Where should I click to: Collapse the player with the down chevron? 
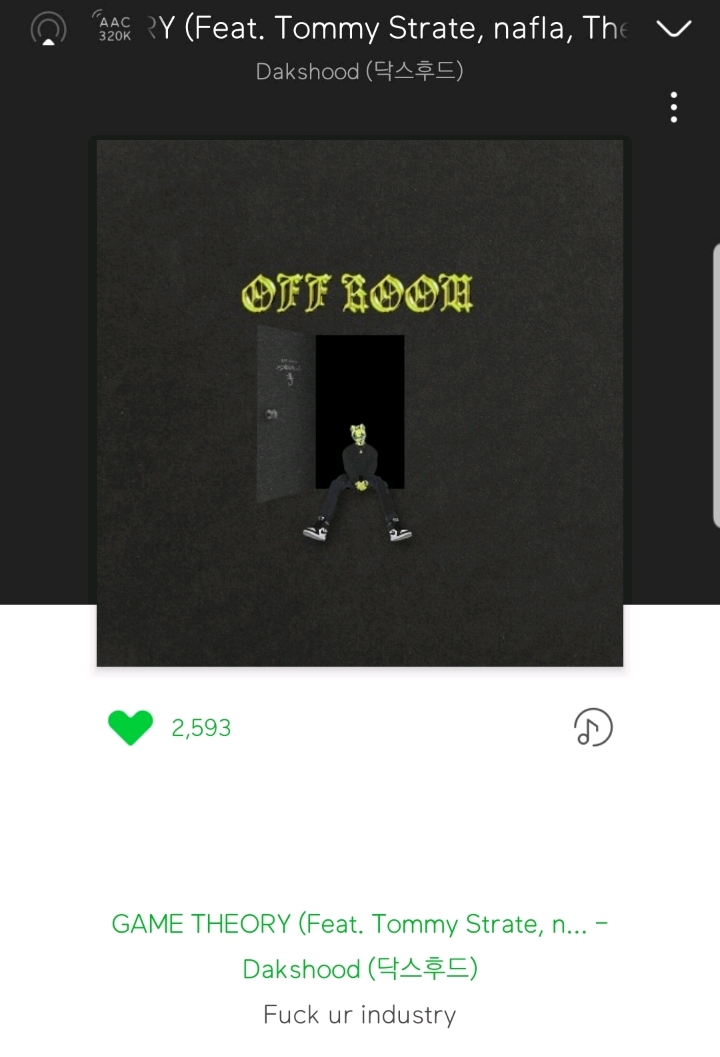673,29
